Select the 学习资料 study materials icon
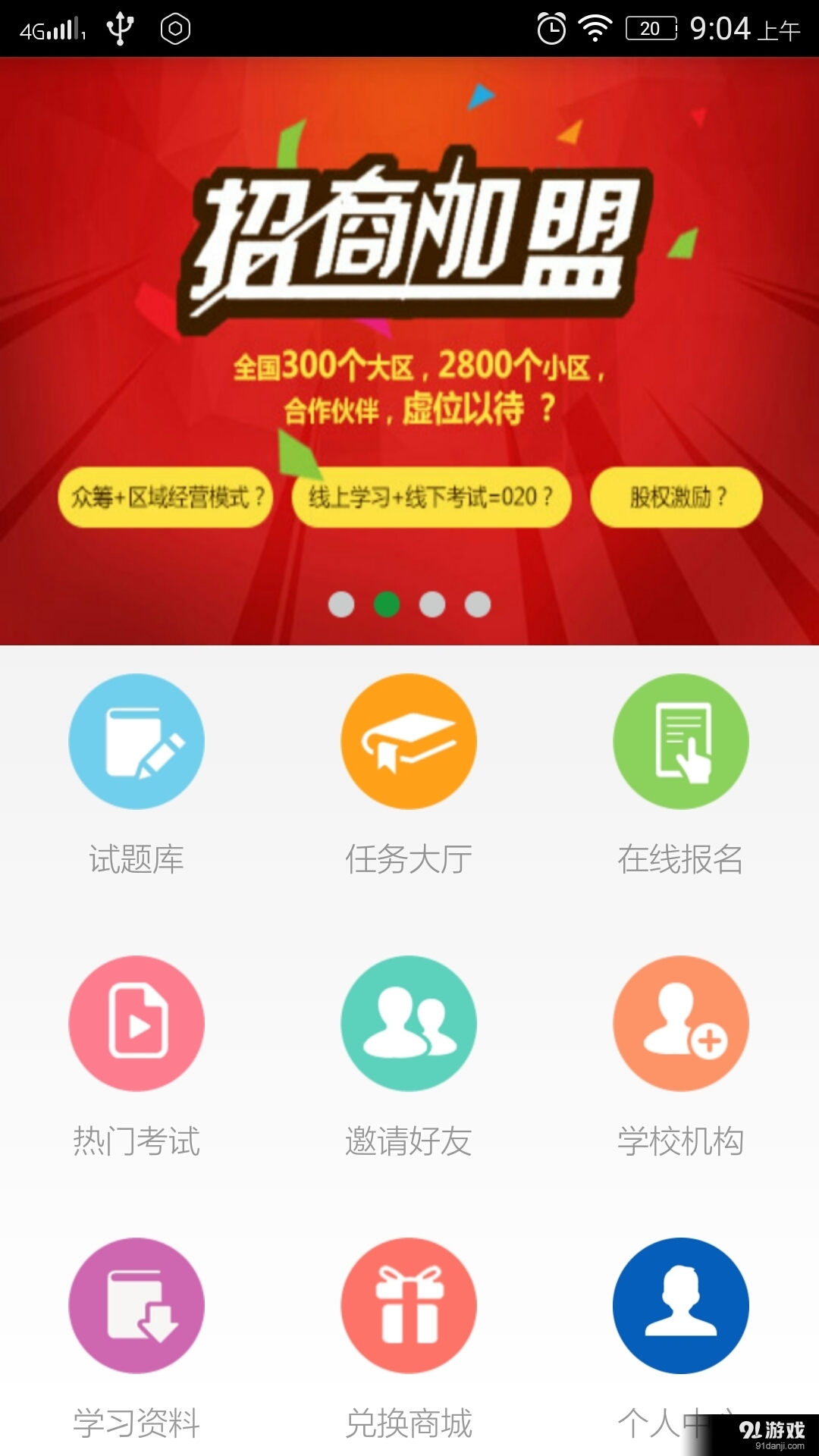The width and height of the screenshot is (819, 1456). 136,1304
